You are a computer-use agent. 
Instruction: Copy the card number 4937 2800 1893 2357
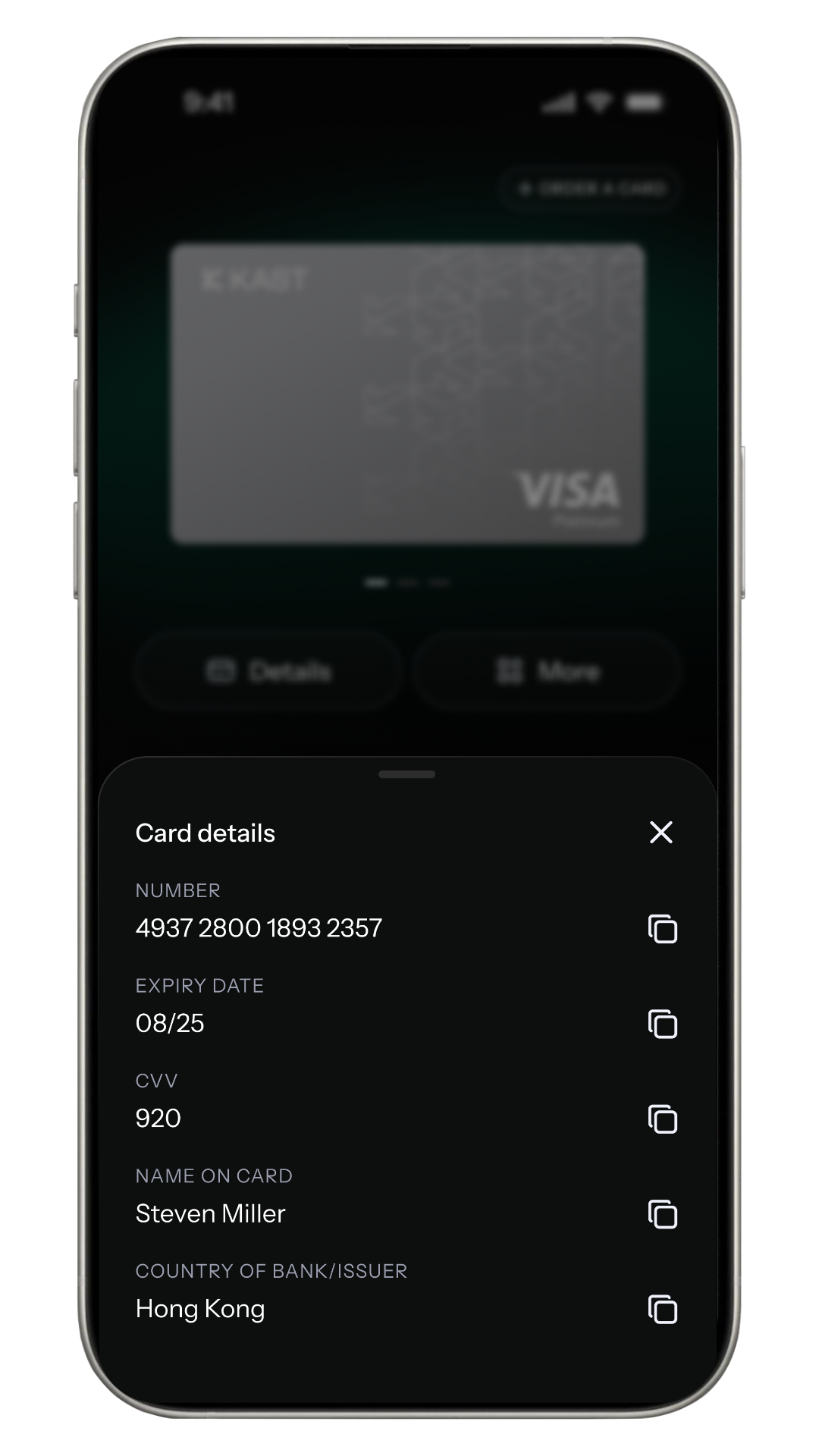click(x=663, y=929)
